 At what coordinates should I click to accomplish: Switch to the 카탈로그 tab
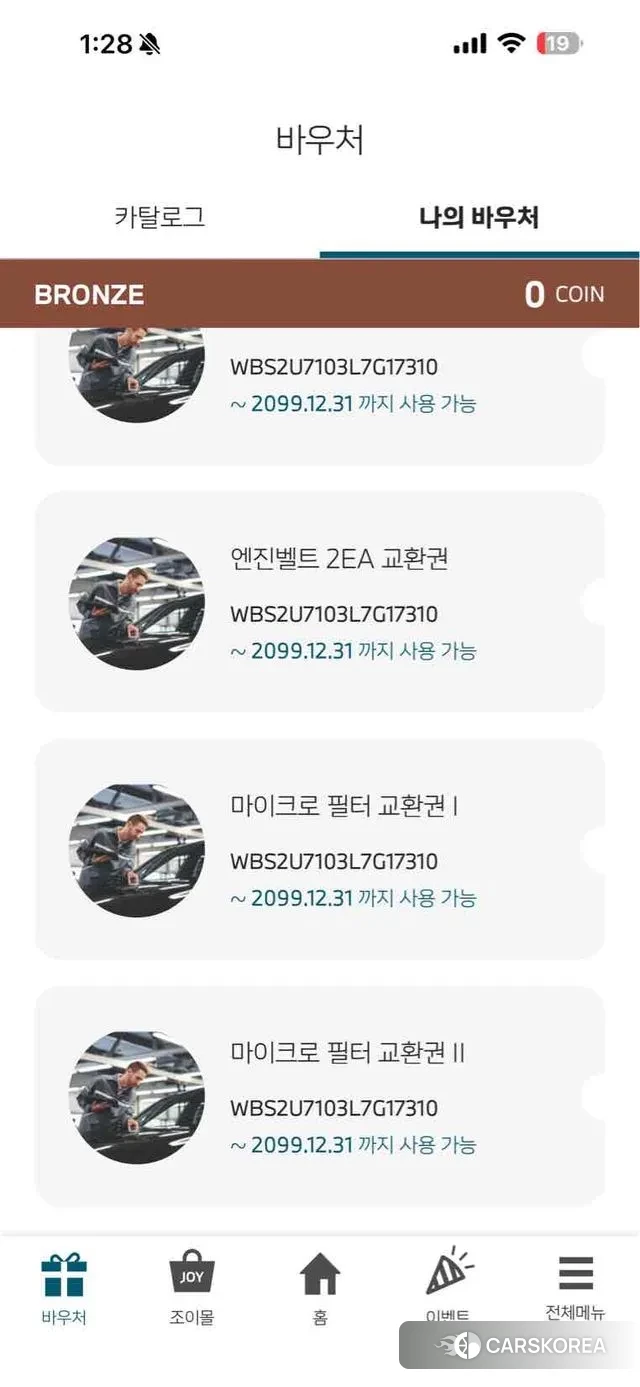pyautogui.click(x=160, y=218)
